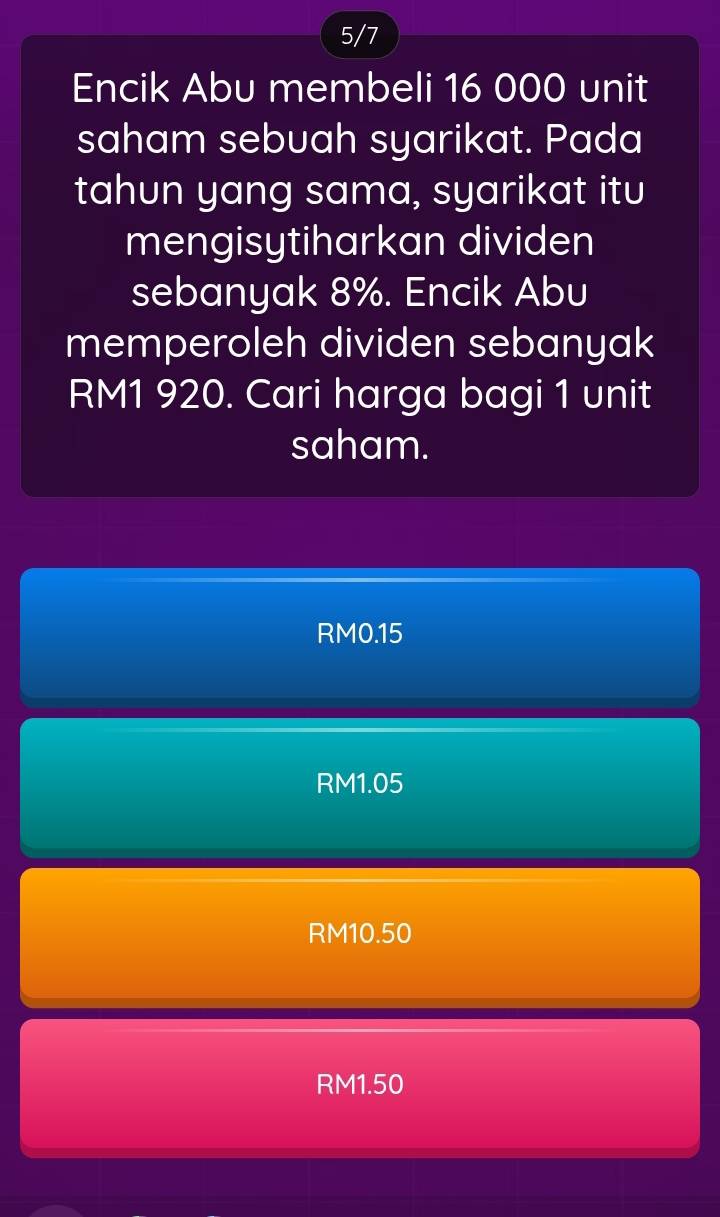The image size is (720, 1217).
Task: Choose RM1.05 as the answer
Action: pyautogui.click(x=360, y=784)
